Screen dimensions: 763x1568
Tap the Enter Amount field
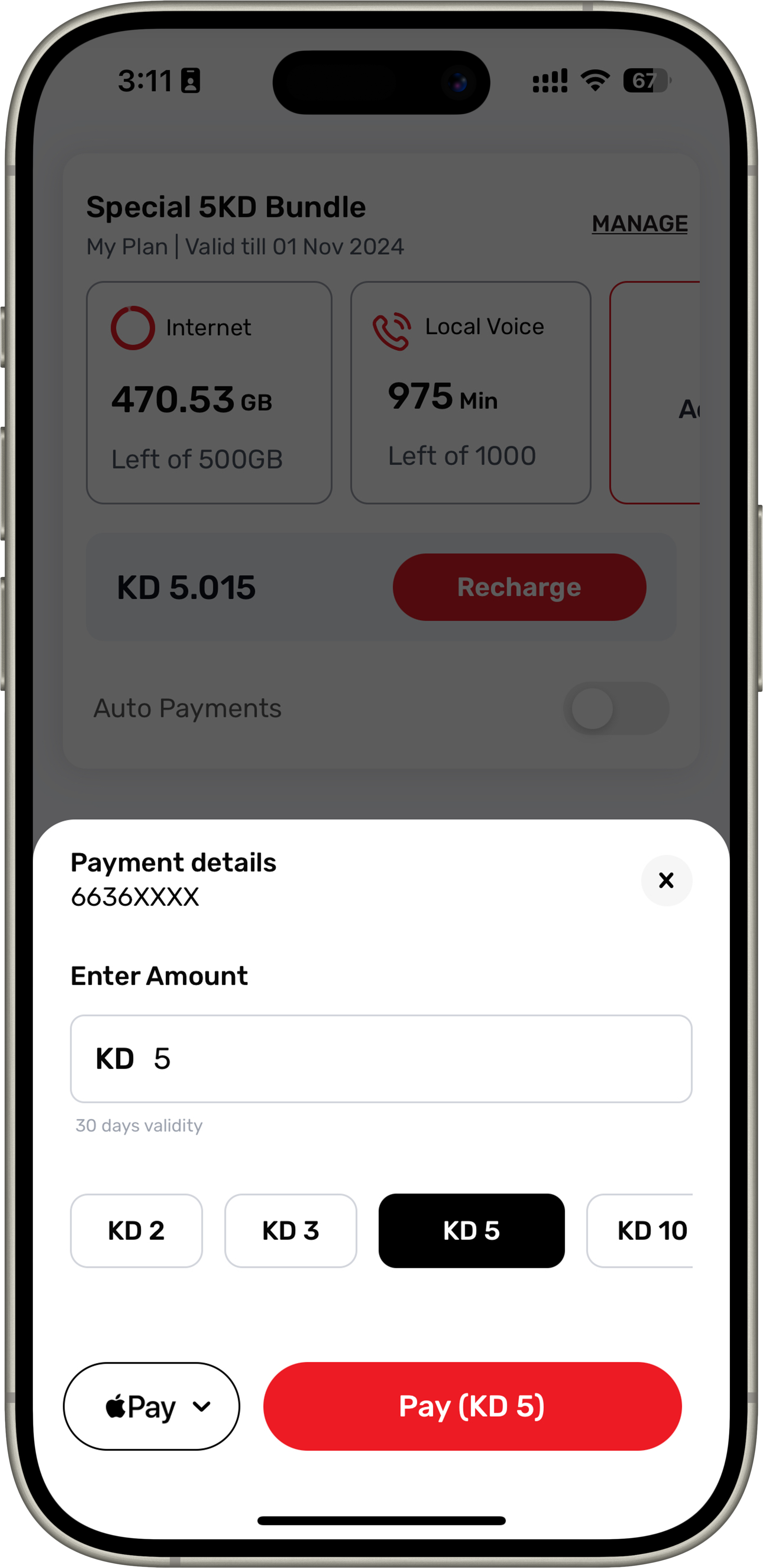click(381, 1058)
